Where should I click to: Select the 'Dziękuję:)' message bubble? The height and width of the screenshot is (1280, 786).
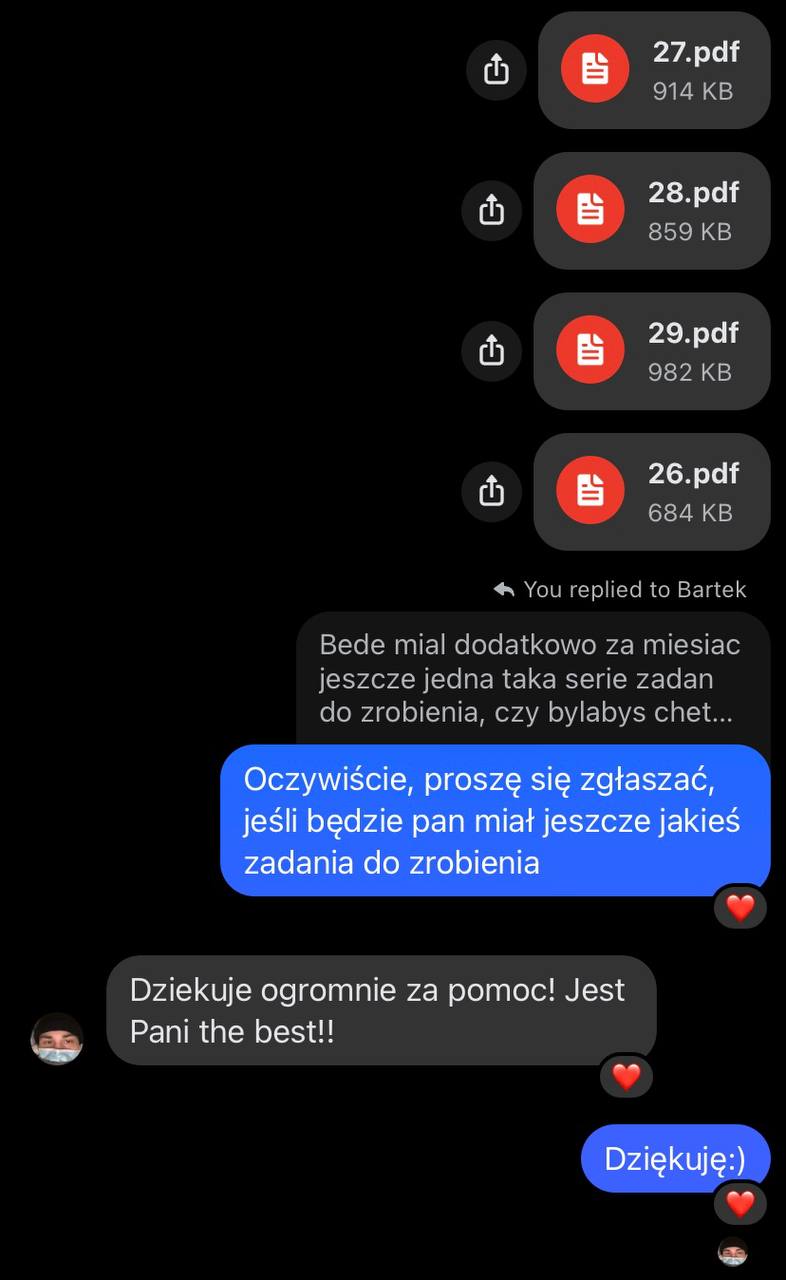675,1157
